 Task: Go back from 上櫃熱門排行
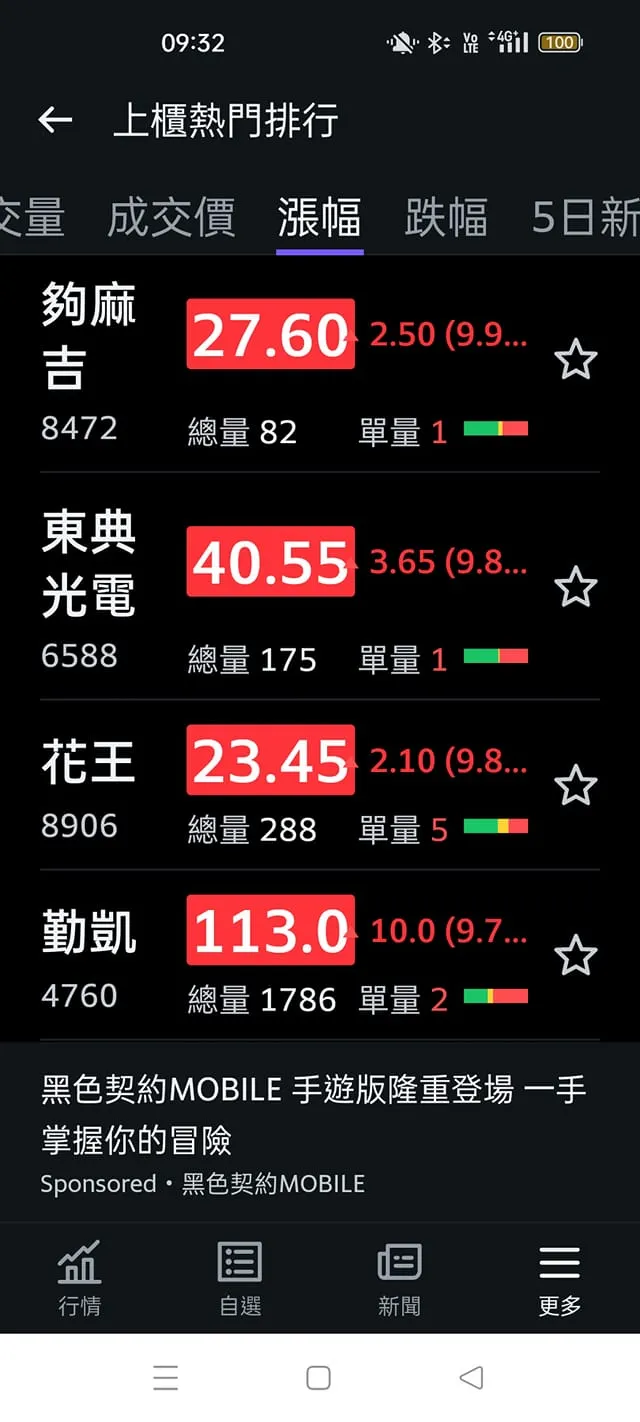55,121
